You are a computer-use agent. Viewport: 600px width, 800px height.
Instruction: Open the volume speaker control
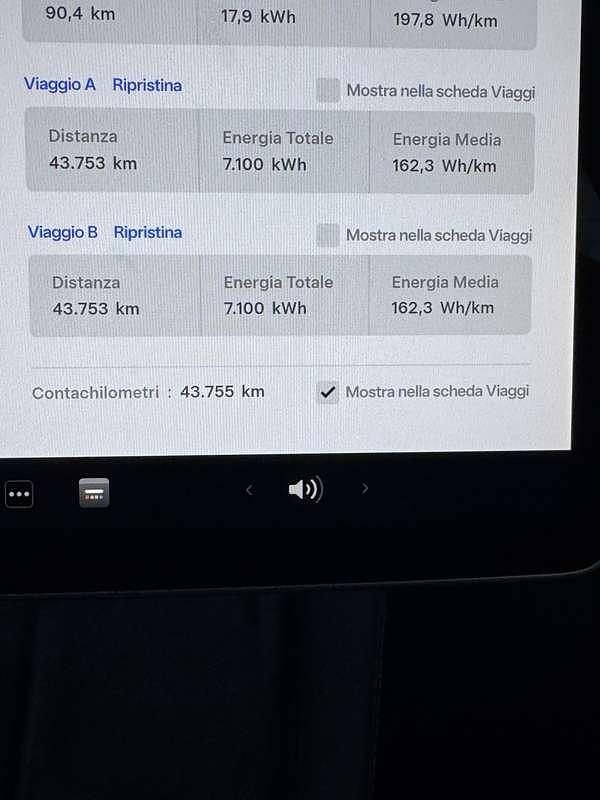click(305, 489)
